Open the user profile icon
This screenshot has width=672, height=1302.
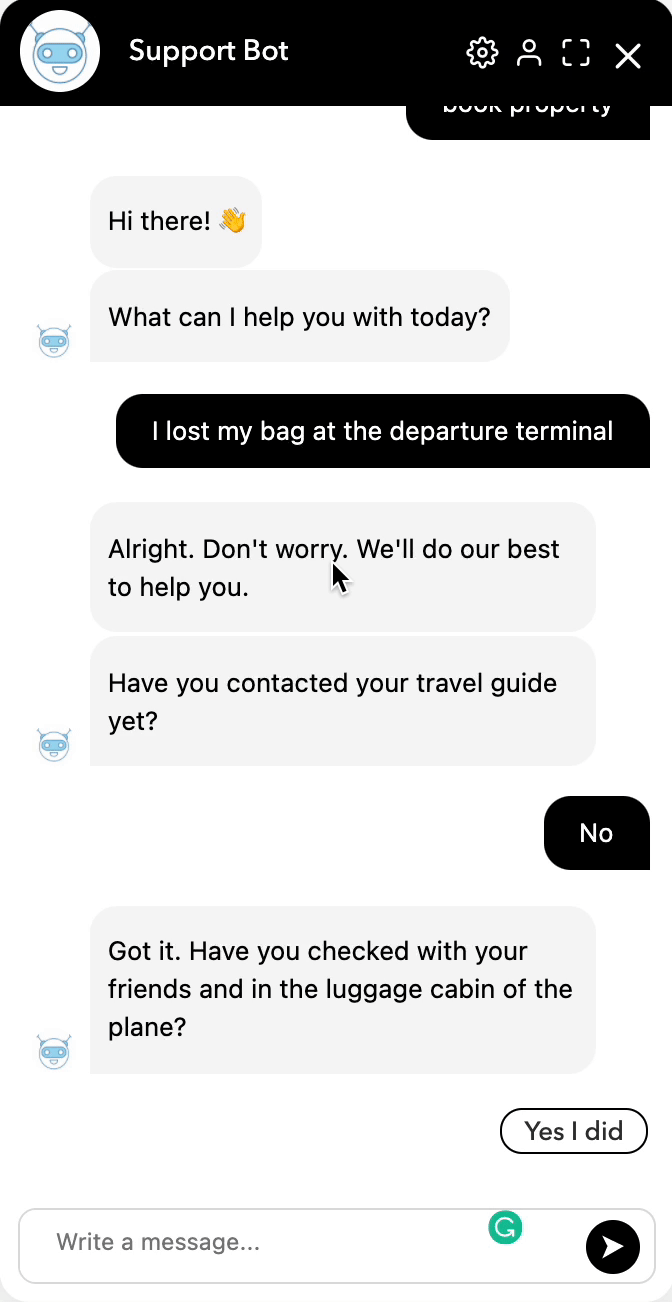click(529, 53)
